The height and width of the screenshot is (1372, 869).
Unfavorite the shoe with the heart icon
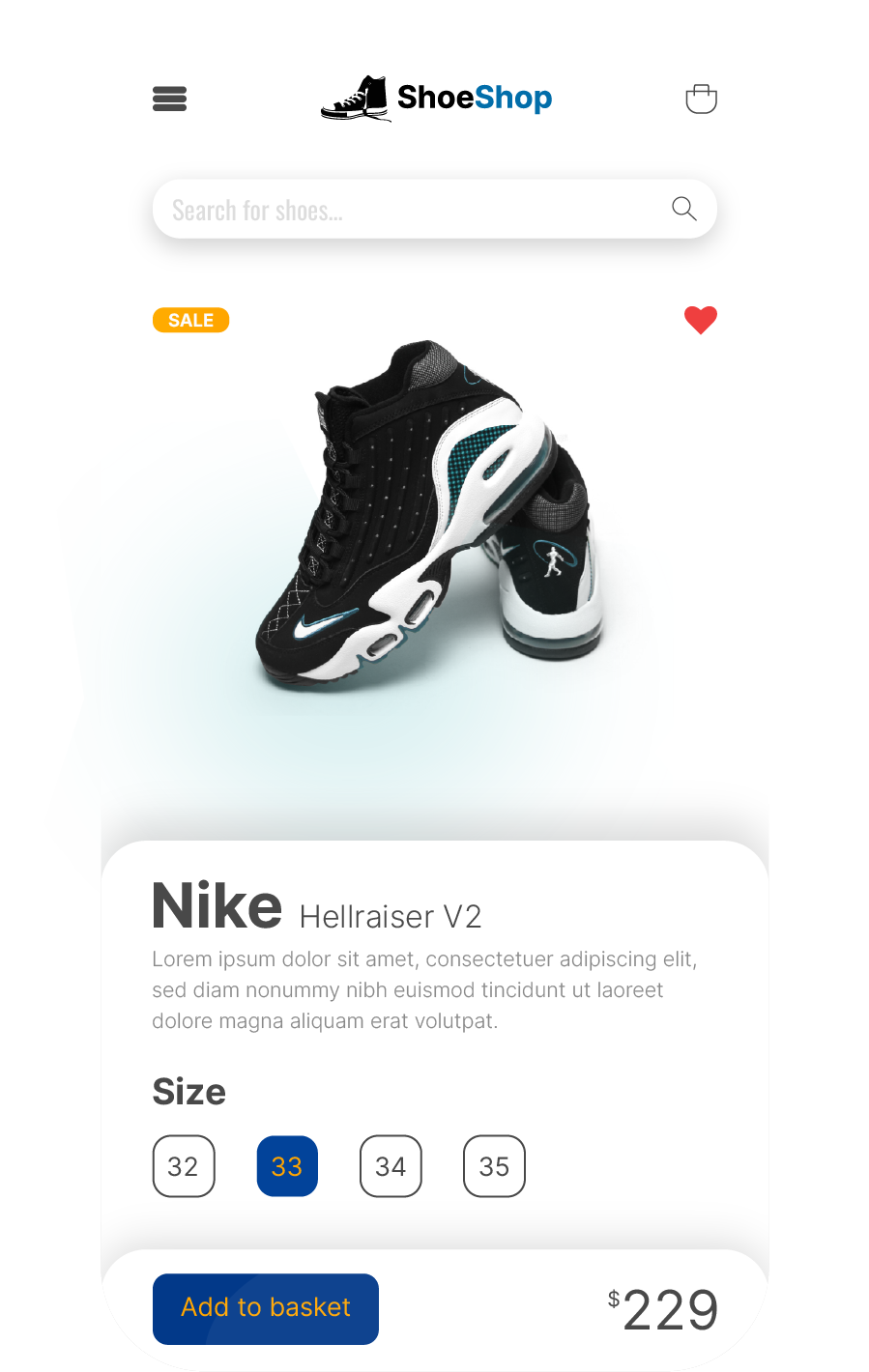click(x=701, y=320)
